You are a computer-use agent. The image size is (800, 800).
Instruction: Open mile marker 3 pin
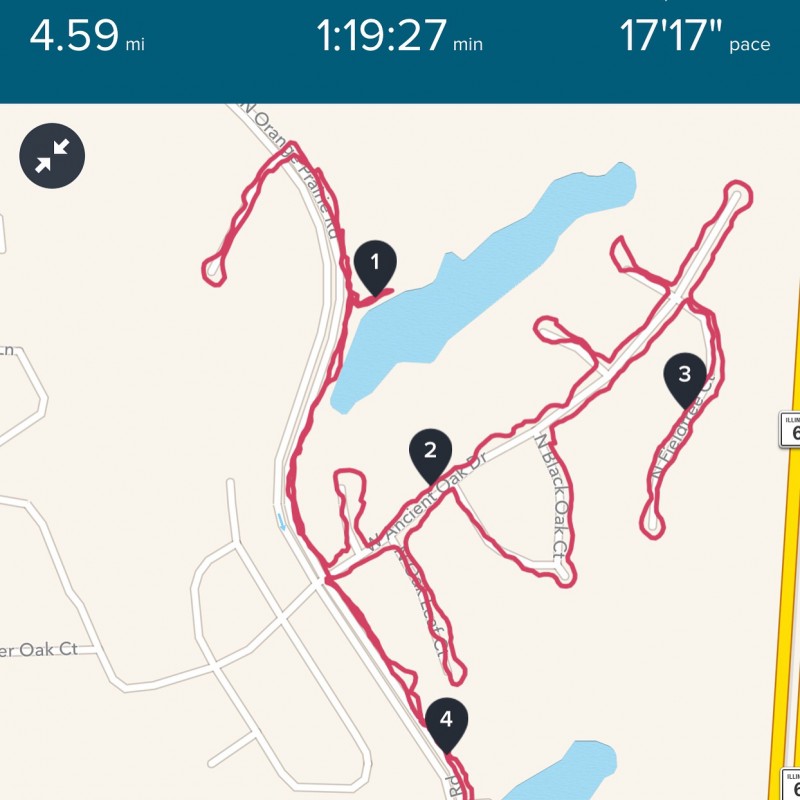click(685, 377)
